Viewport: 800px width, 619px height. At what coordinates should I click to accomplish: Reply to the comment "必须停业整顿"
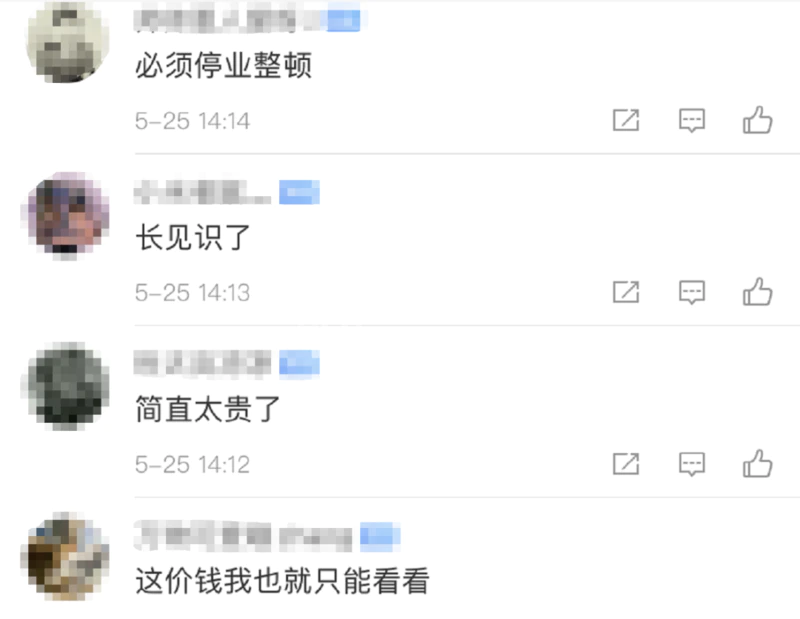pyautogui.click(x=691, y=121)
